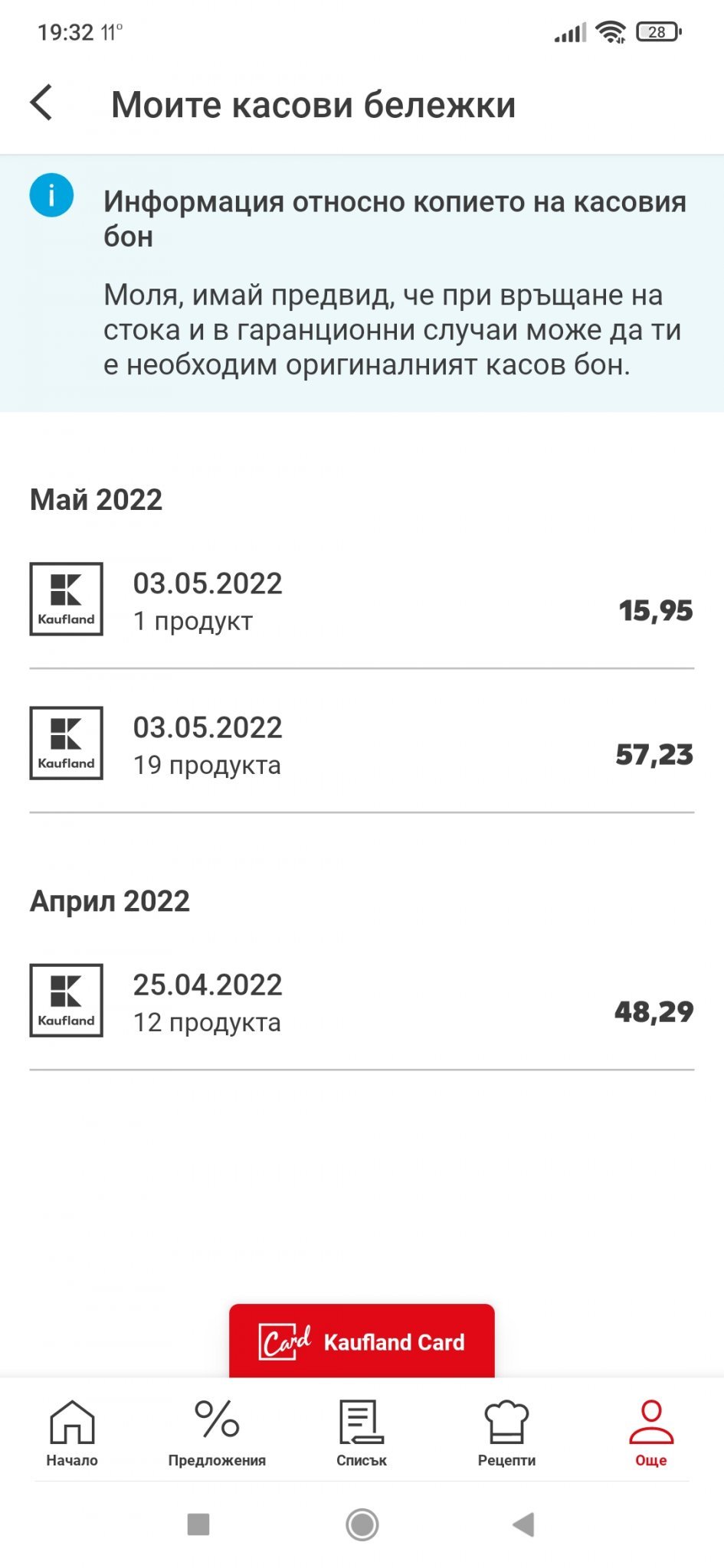Open the 03.05.2022 receipt with 1 продукт
Viewport: 724px width, 1568px height.
coord(362,601)
